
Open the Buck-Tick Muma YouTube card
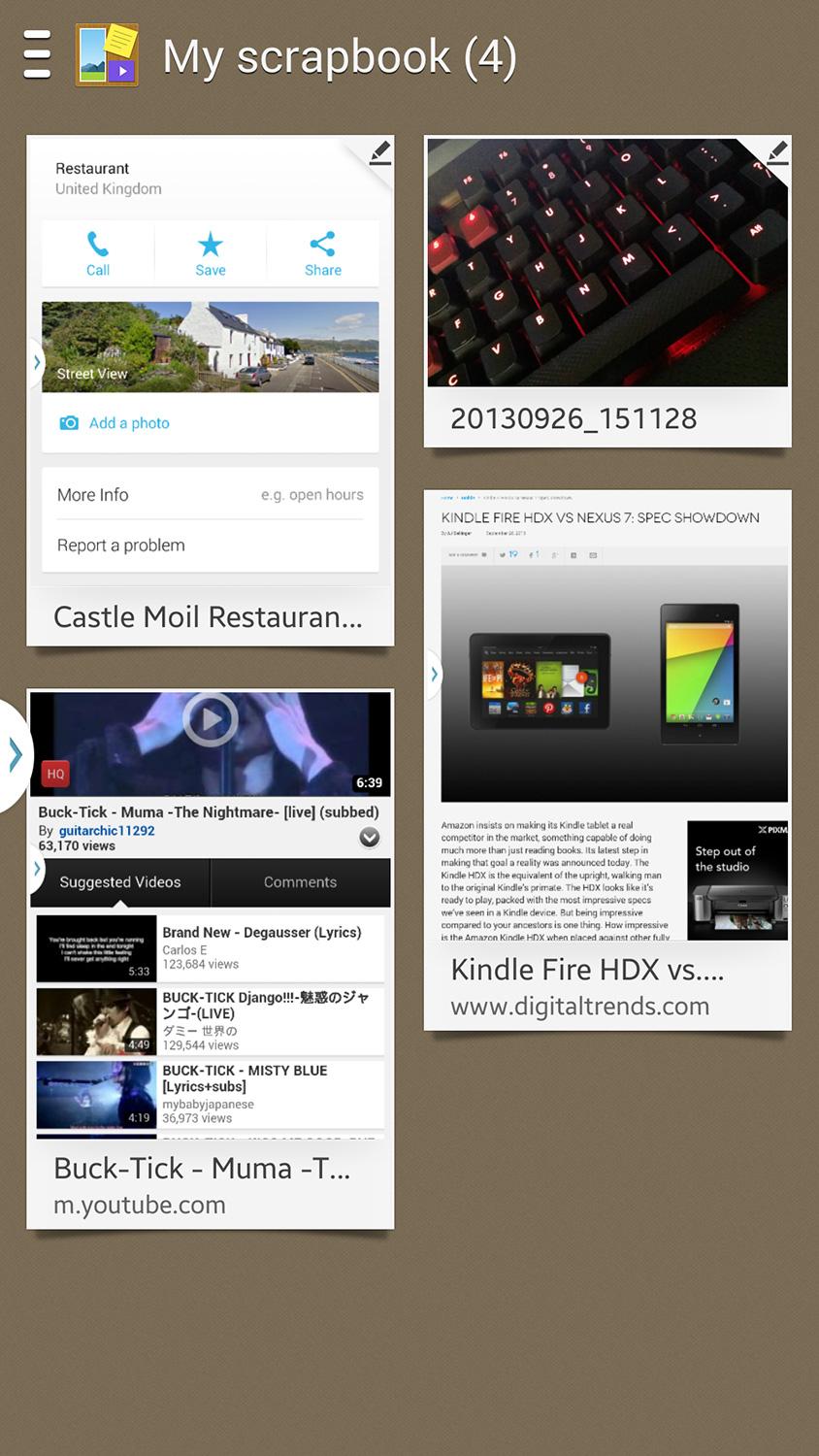click(x=211, y=959)
